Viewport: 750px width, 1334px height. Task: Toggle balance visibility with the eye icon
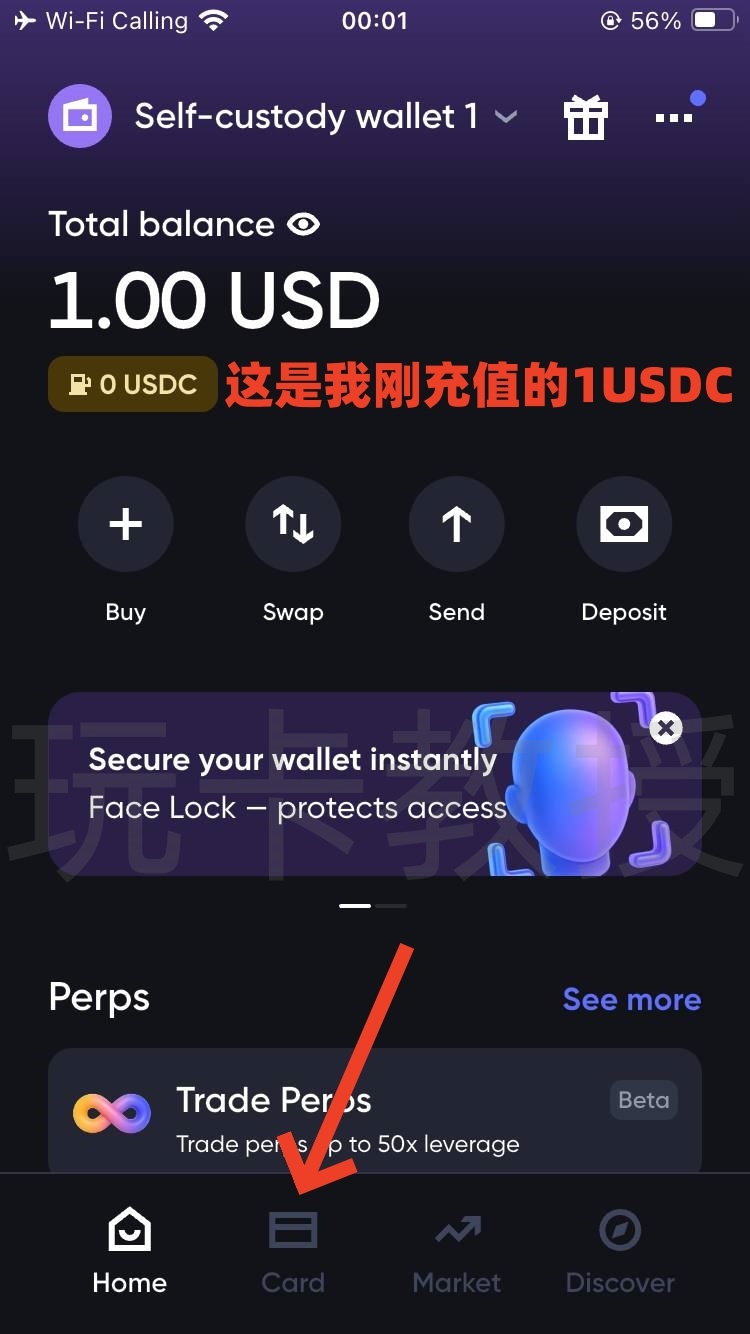point(303,225)
